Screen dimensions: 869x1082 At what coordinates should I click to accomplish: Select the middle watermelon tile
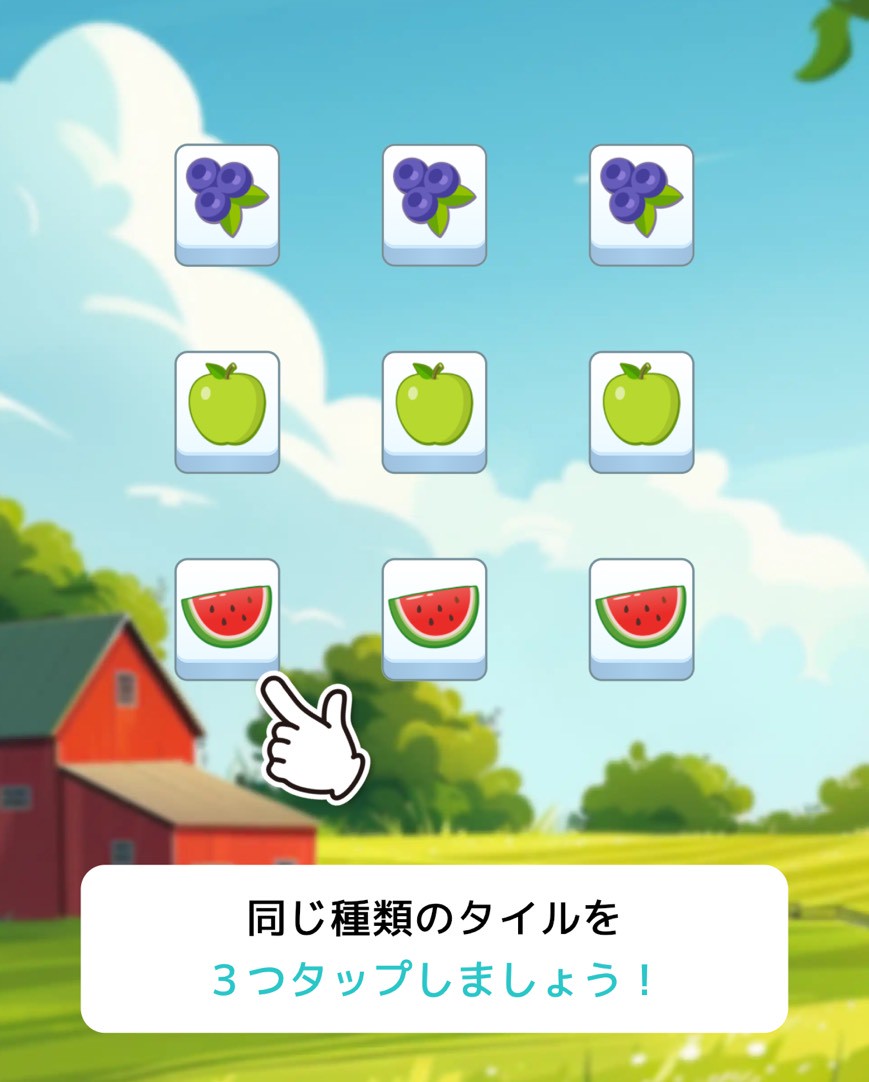pyautogui.click(x=434, y=615)
